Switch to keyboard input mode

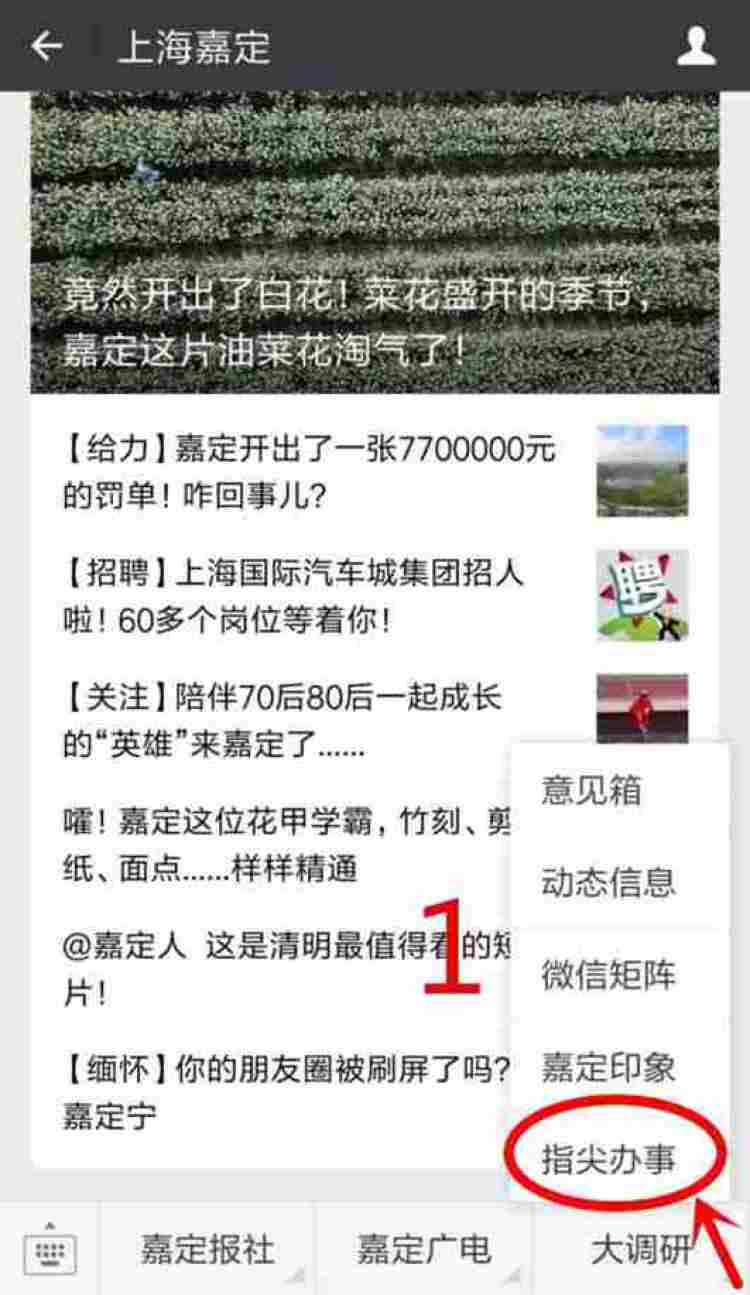(x=49, y=1249)
